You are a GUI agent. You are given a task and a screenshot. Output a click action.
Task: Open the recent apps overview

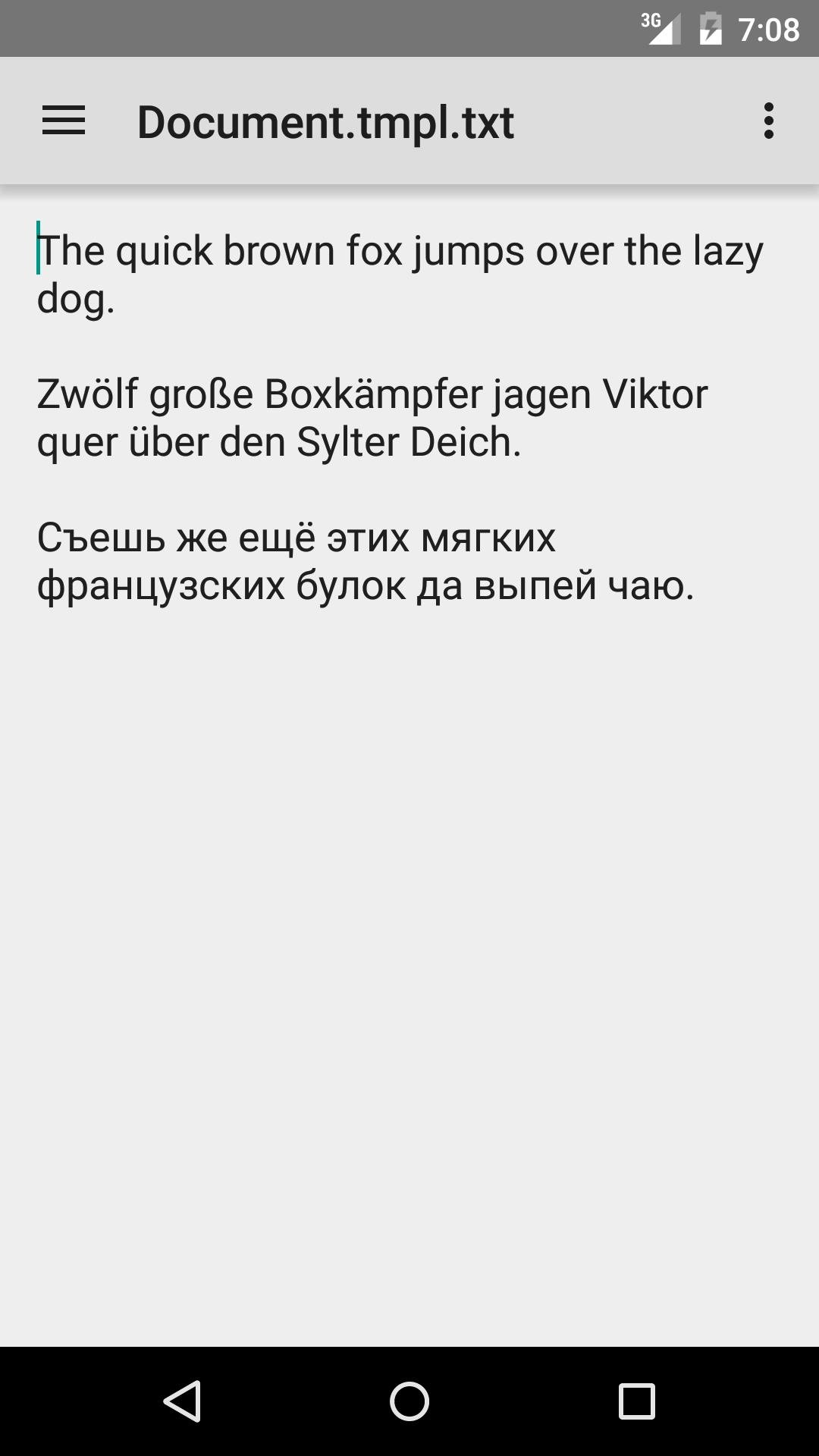point(637,1401)
